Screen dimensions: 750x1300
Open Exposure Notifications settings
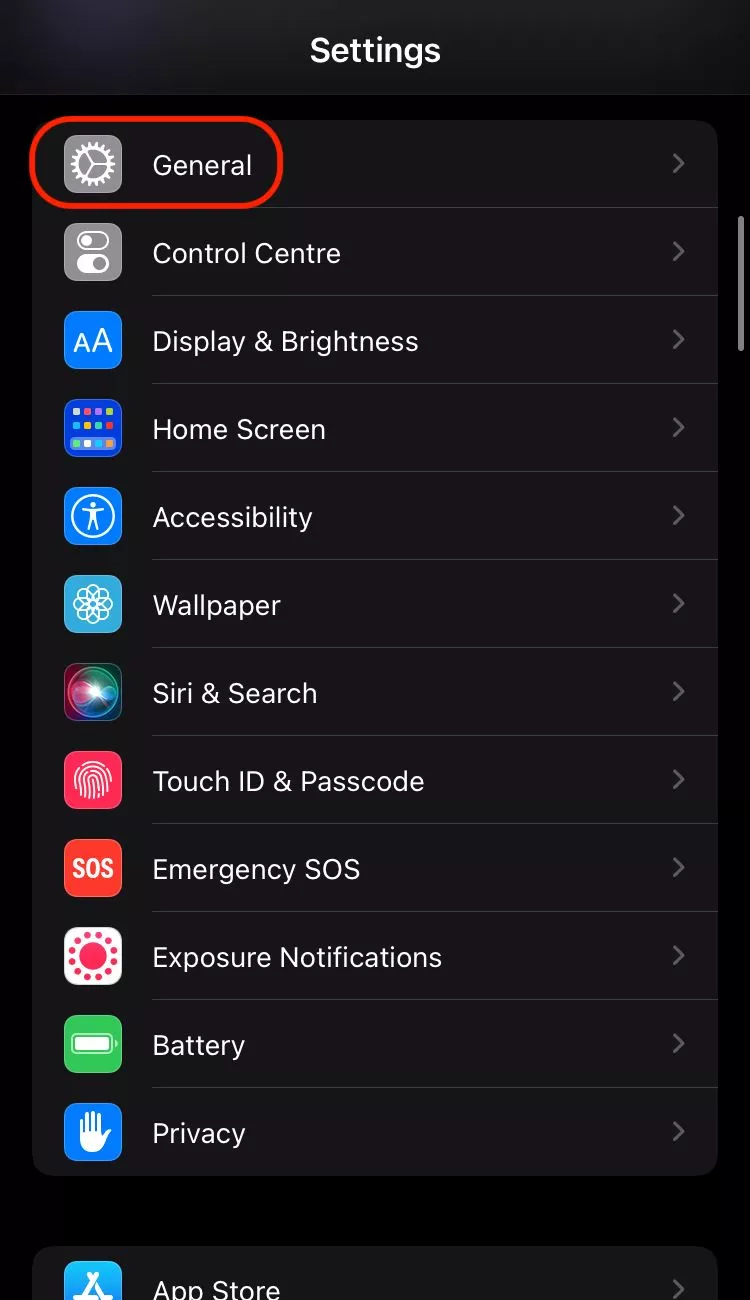(x=375, y=956)
